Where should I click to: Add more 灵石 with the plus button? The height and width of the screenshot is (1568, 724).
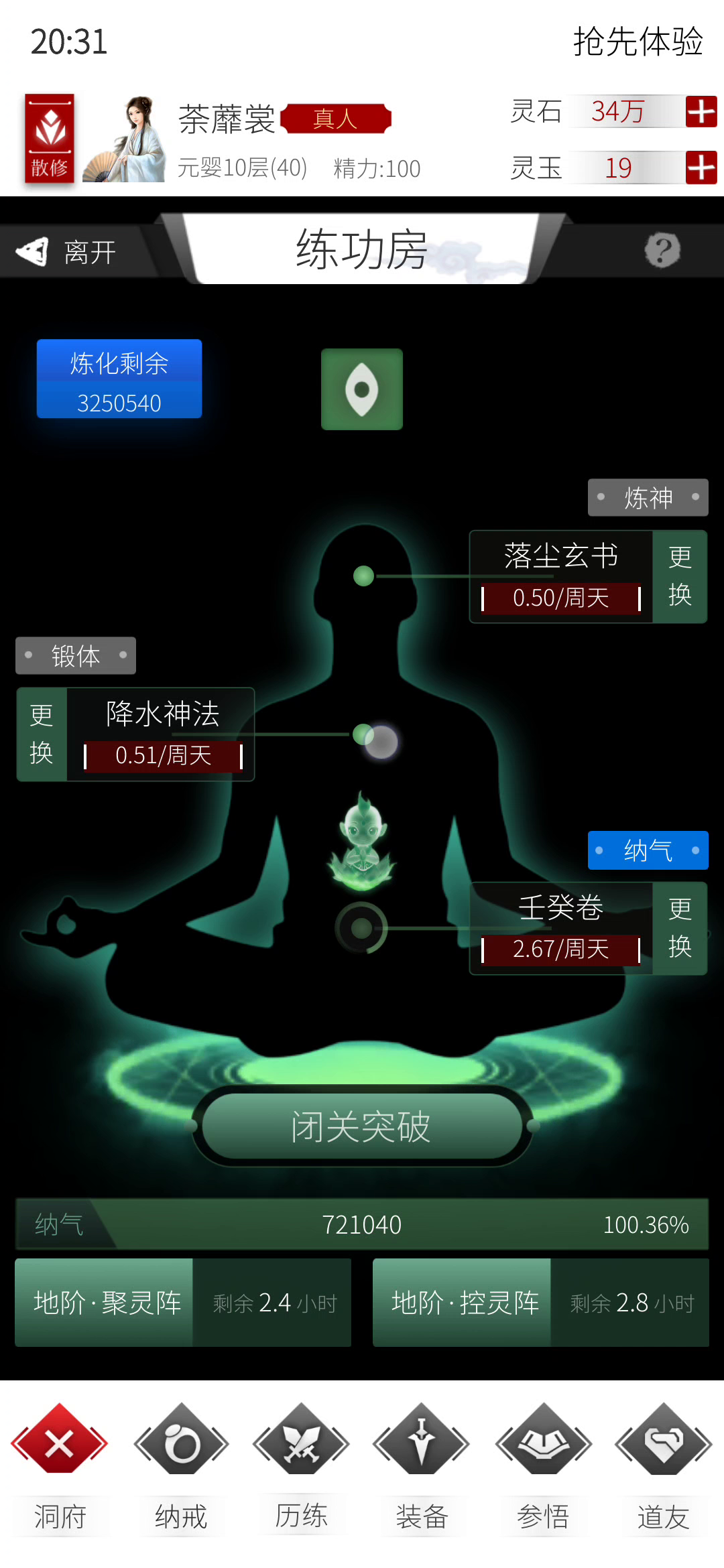[701, 111]
